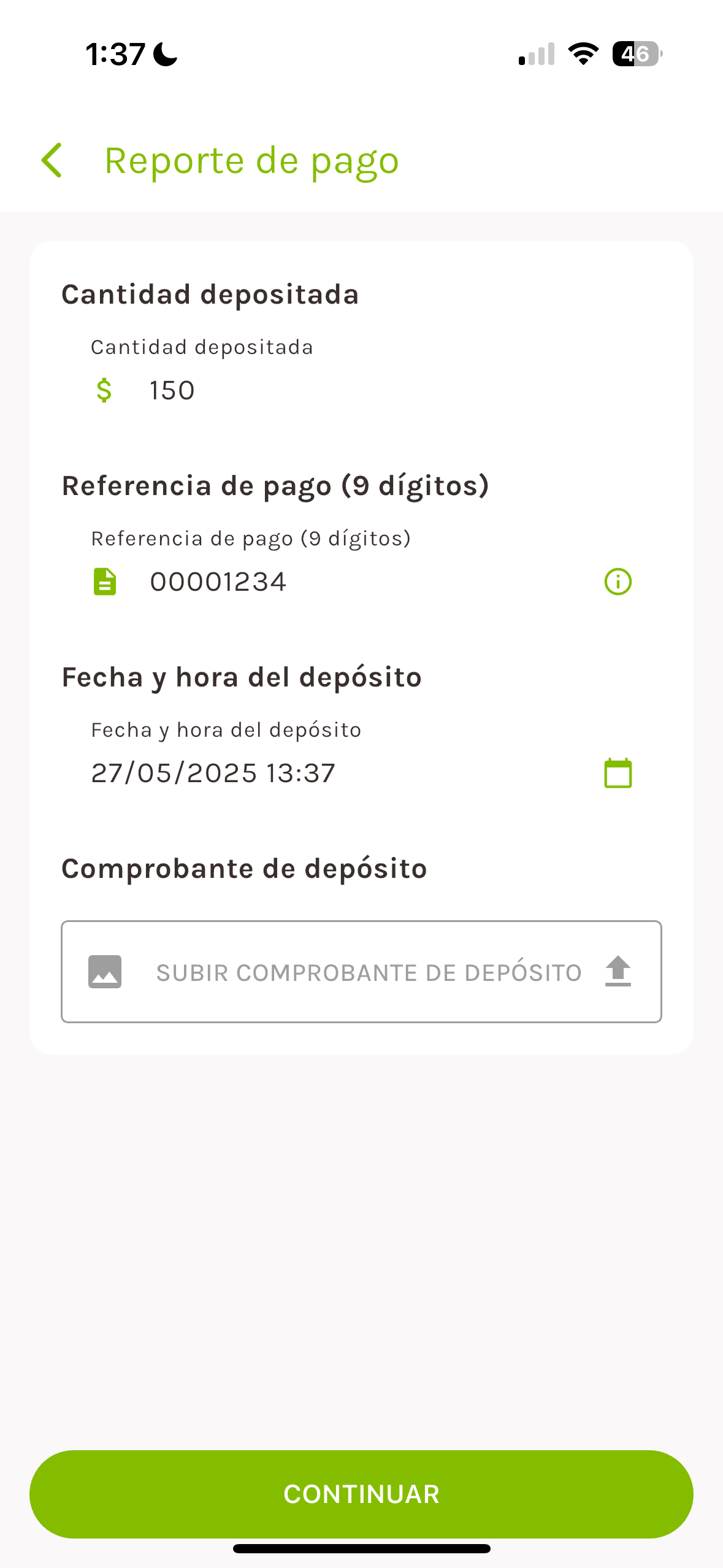723x1568 pixels.
Task: Tap the CONTINUAR button
Action: click(361, 1494)
